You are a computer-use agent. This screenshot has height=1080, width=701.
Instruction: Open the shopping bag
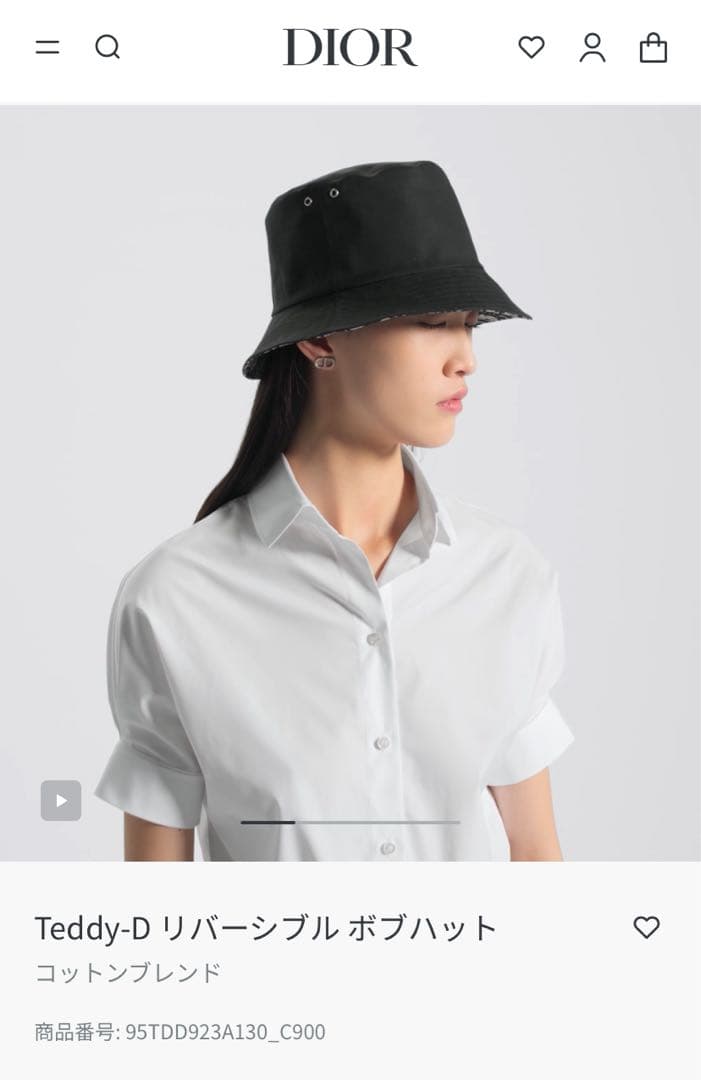click(x=653, y=47)
